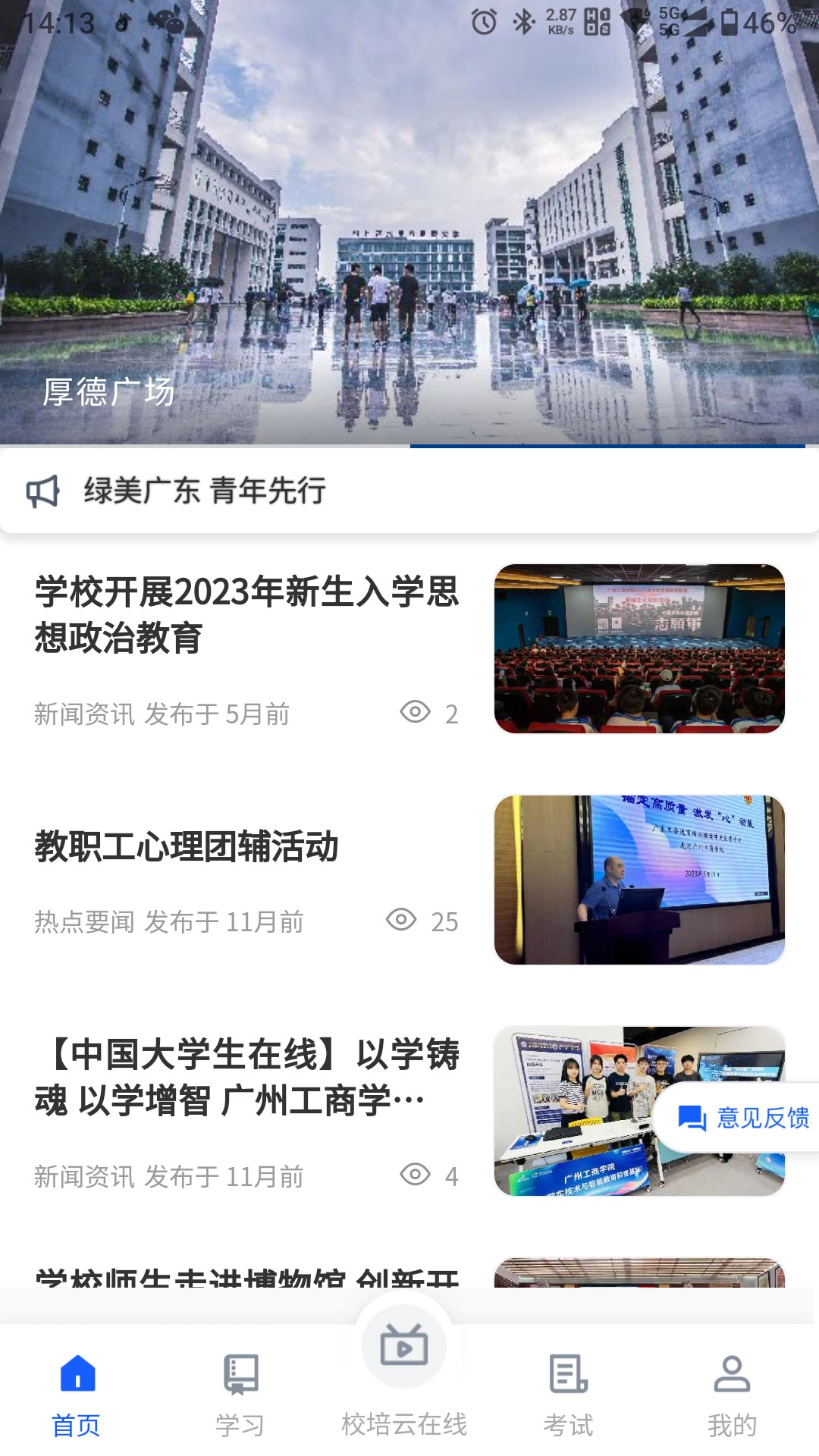Open the 绿美广东 青年先行 announcement
Screen dimensions: 819x1456
pos(205,491)
